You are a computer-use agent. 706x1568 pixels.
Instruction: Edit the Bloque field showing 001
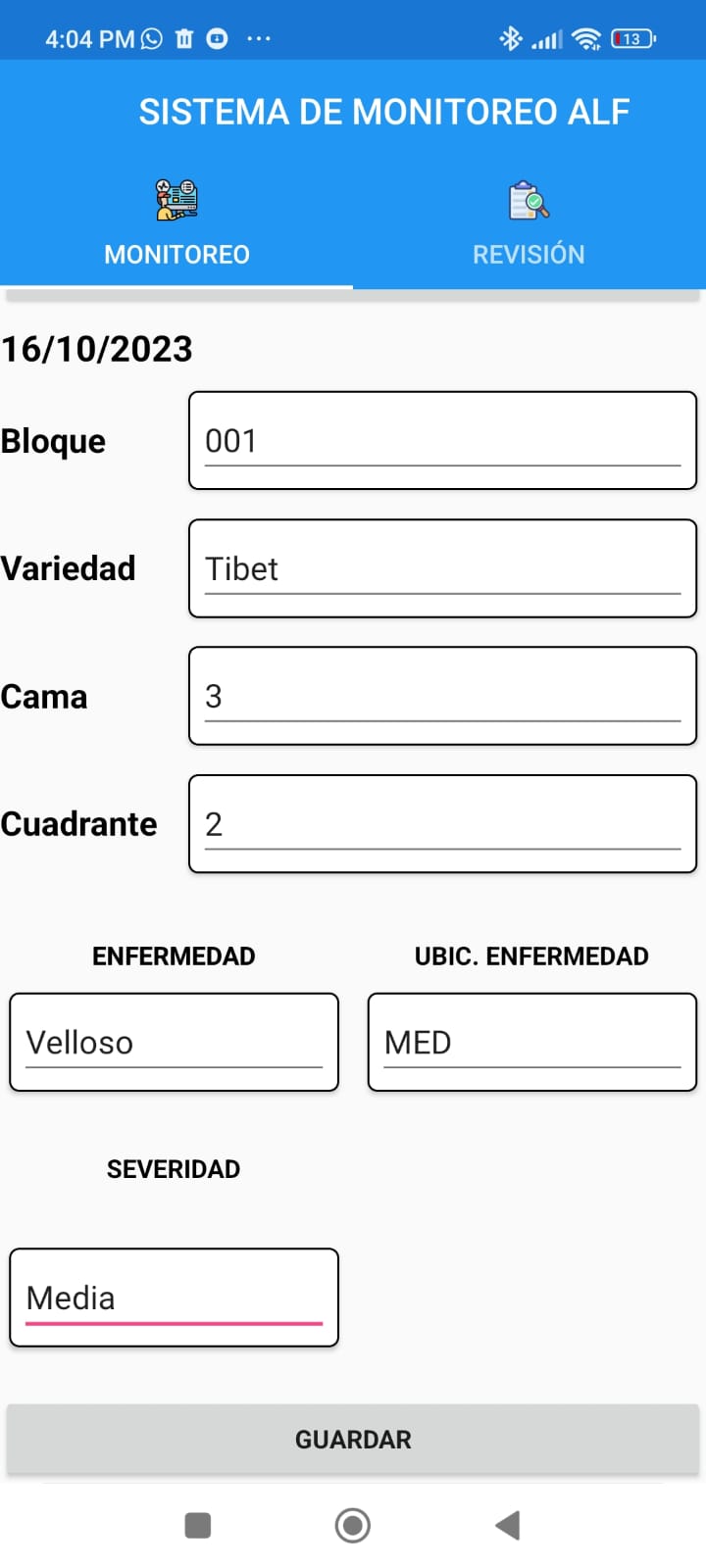tap(442, 441)
